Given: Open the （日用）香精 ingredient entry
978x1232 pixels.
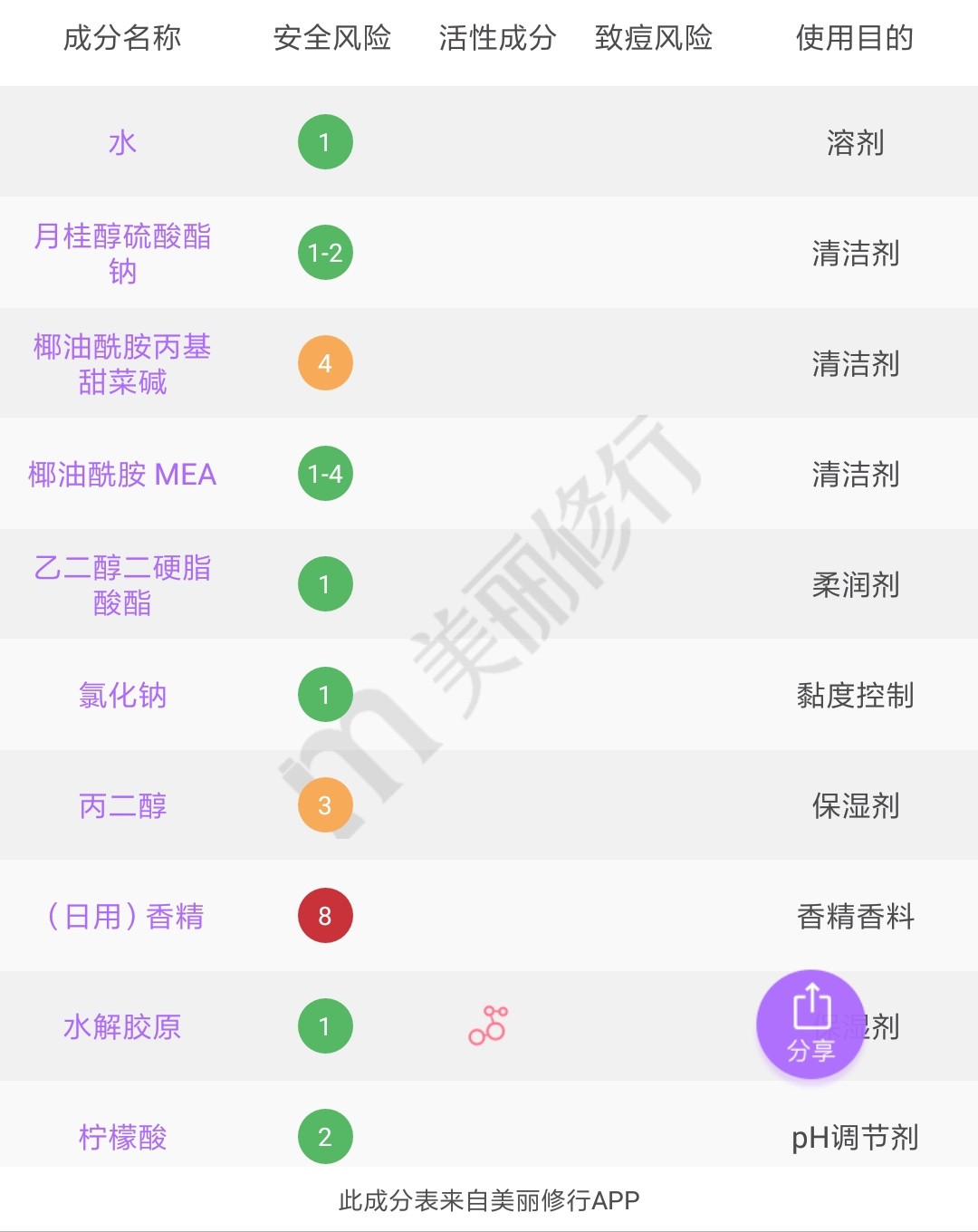Looking at the screenshot, I should [122, 916].
